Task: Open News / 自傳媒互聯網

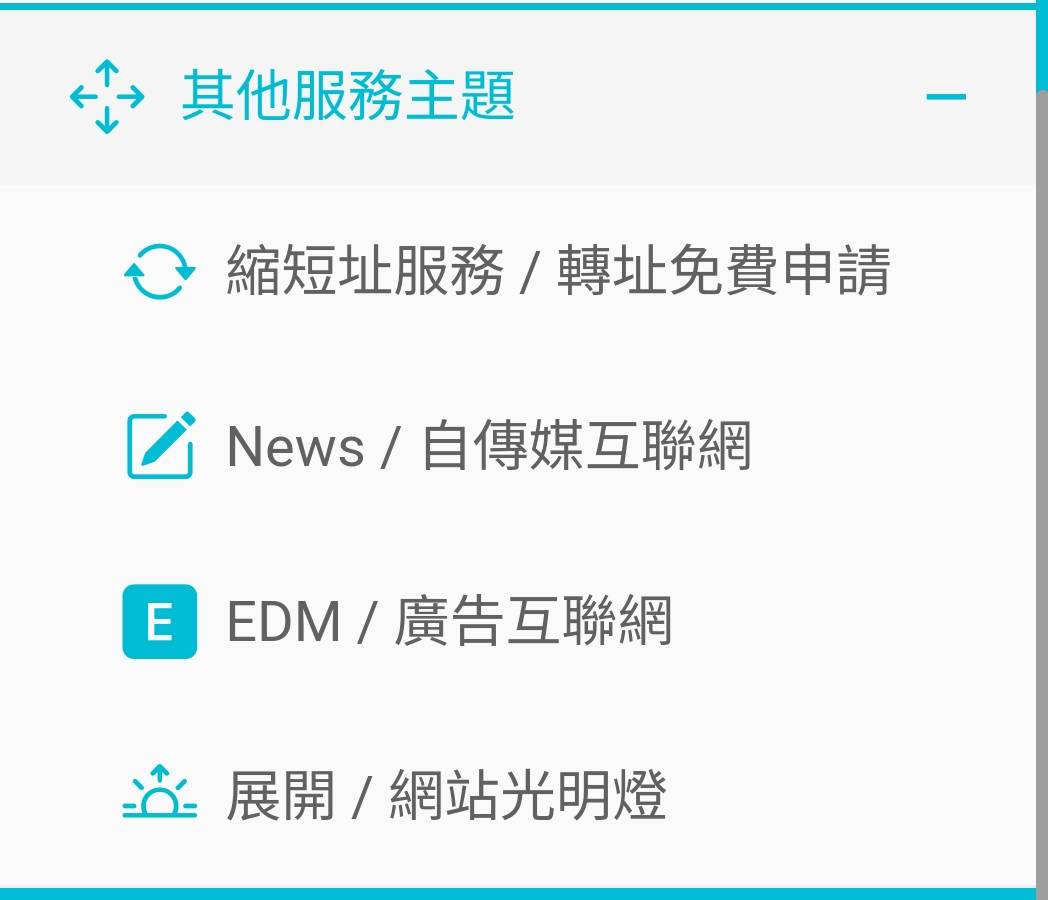Action: point(488,446)
